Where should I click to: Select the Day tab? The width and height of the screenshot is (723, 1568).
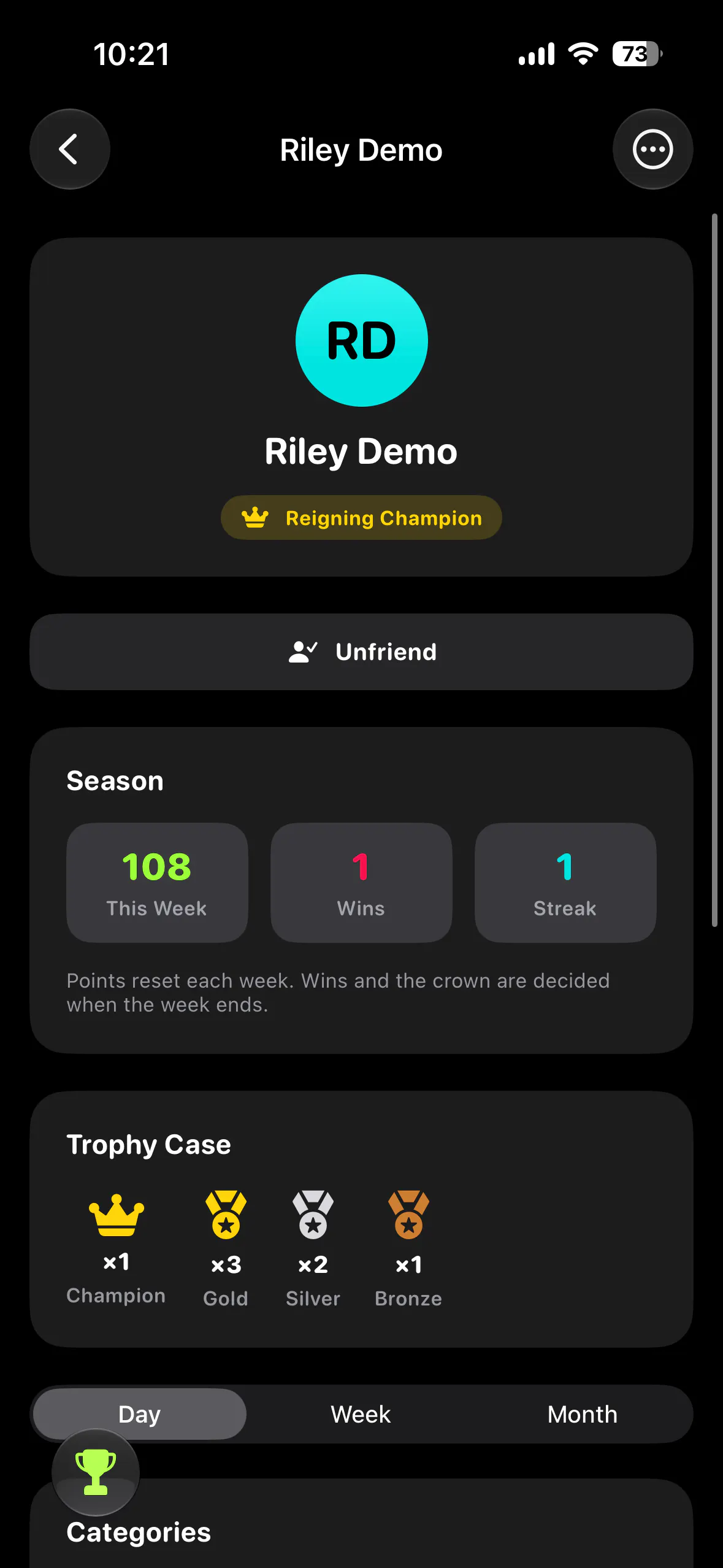pyautogui.click(x=140, y=1414)
